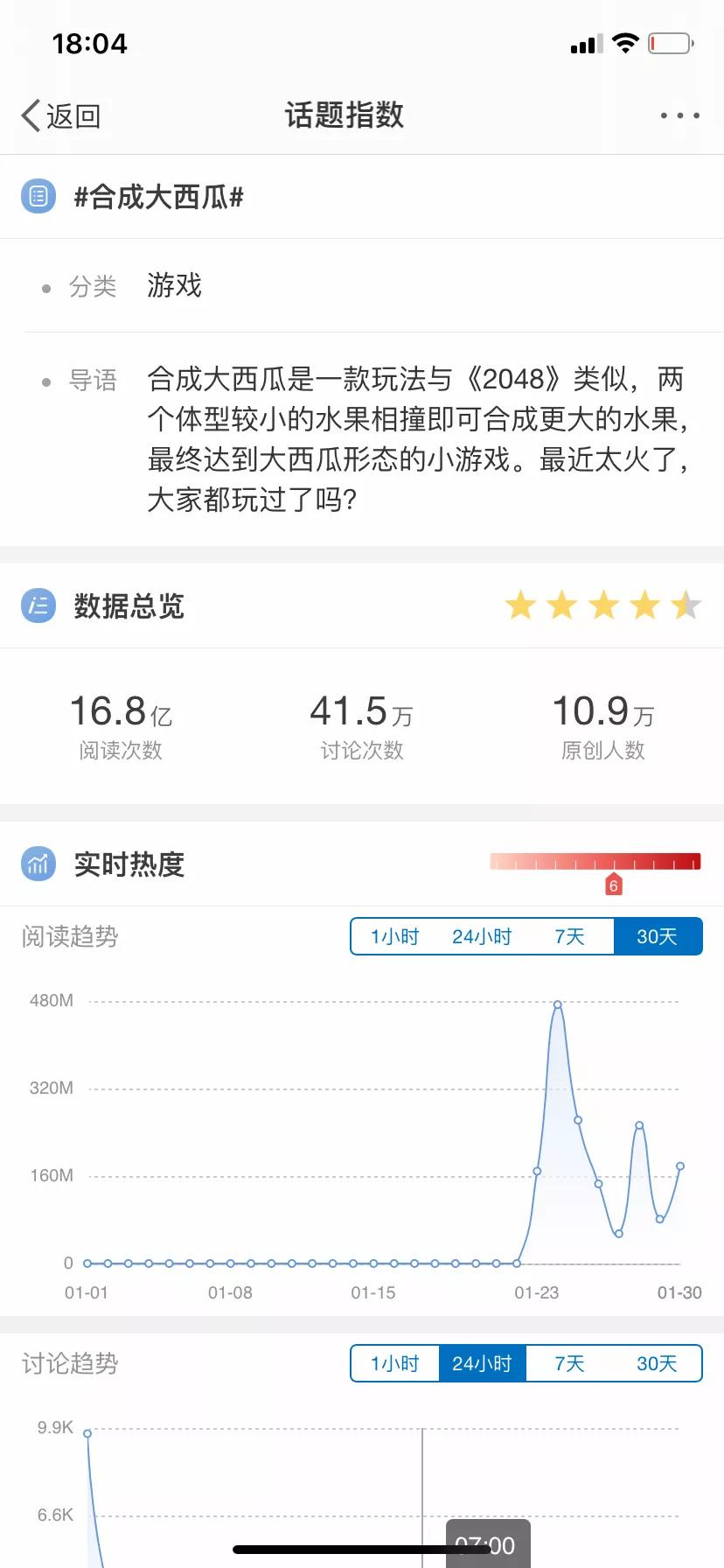Tap the battery indicator icon
Viewport: 724px width, 1568px height.
point(670,42)
